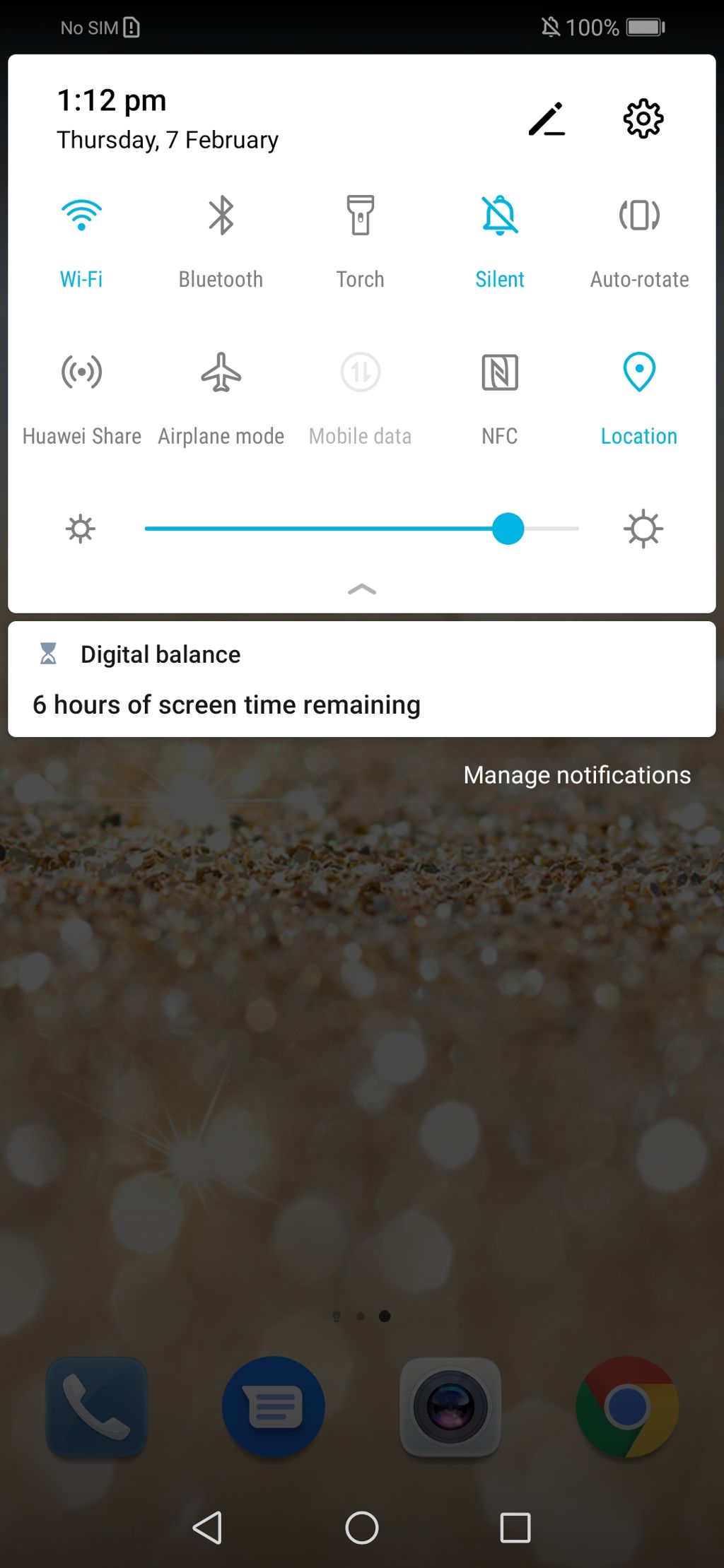724x1568 pixels.
Task: Collapse the quick settings panel
Action: pyautogui.click(x=361, y=589)
